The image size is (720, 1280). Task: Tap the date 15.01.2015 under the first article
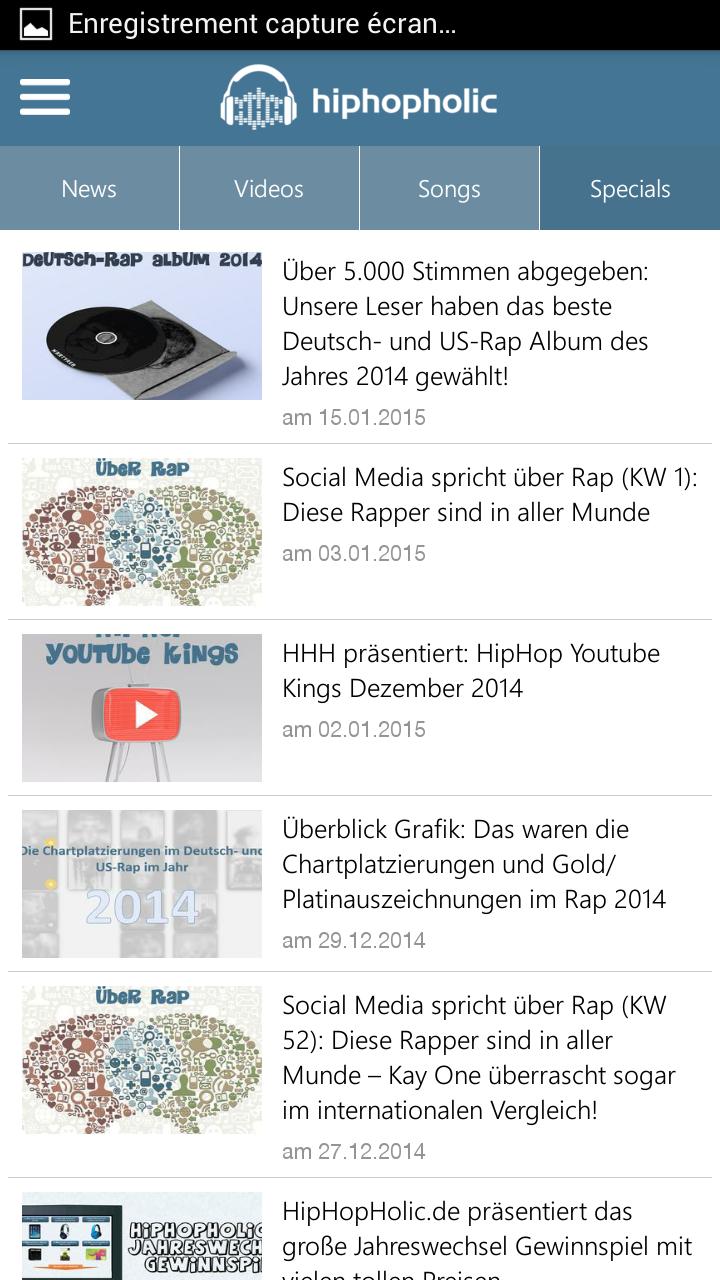coord(354,418)
